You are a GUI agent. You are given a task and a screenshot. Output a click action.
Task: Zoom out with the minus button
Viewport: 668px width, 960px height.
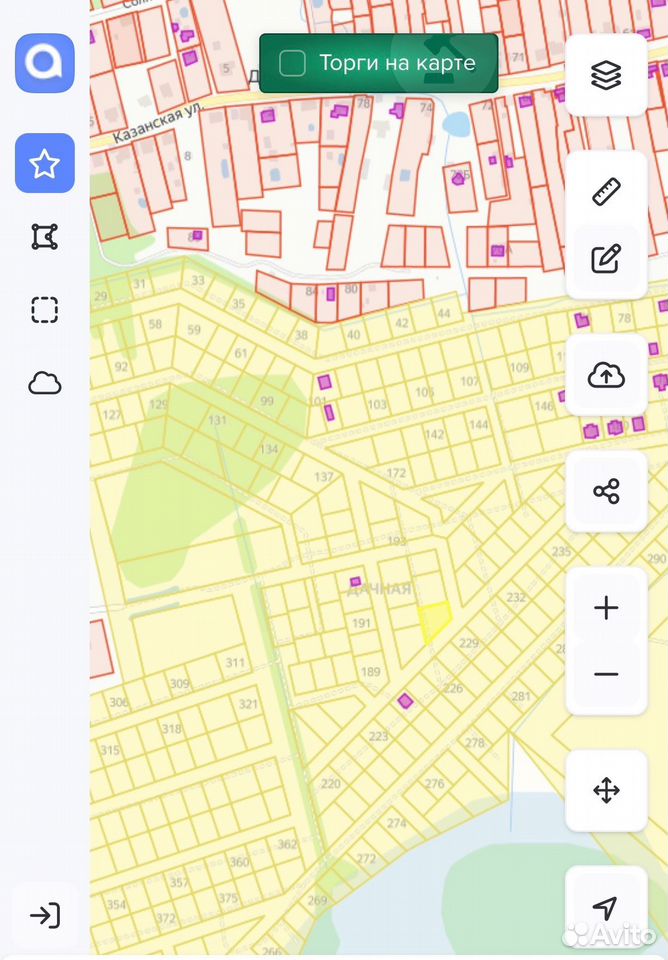click(x=606, y=675)
